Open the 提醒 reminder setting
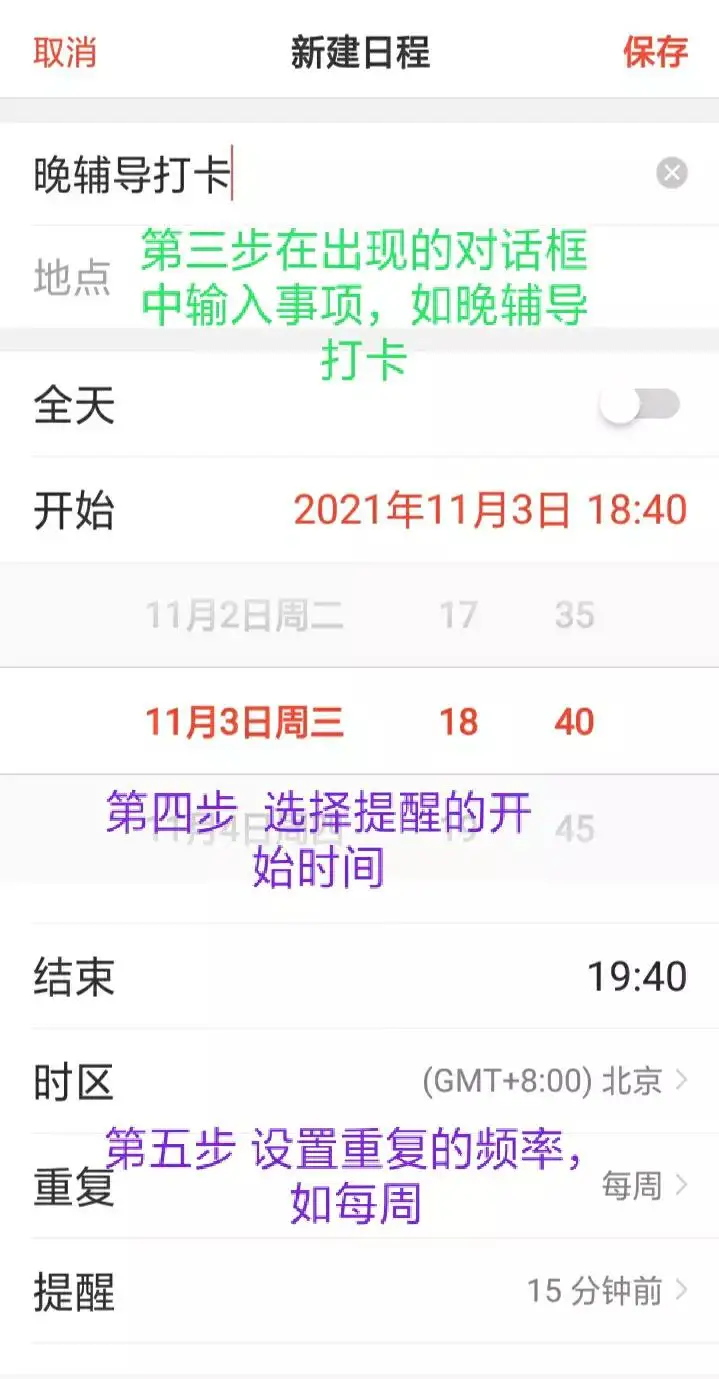 coord(359,1291)
